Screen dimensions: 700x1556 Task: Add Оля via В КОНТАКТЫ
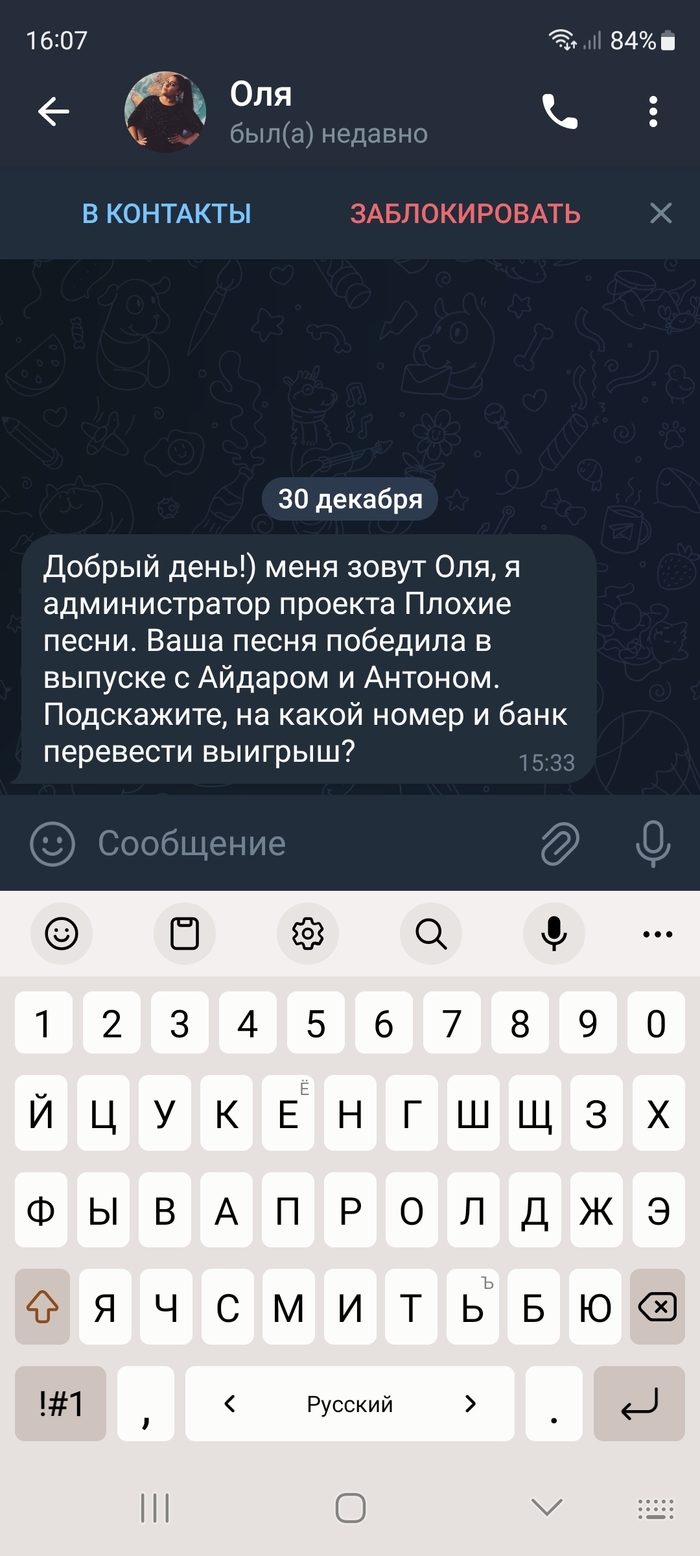166,214
